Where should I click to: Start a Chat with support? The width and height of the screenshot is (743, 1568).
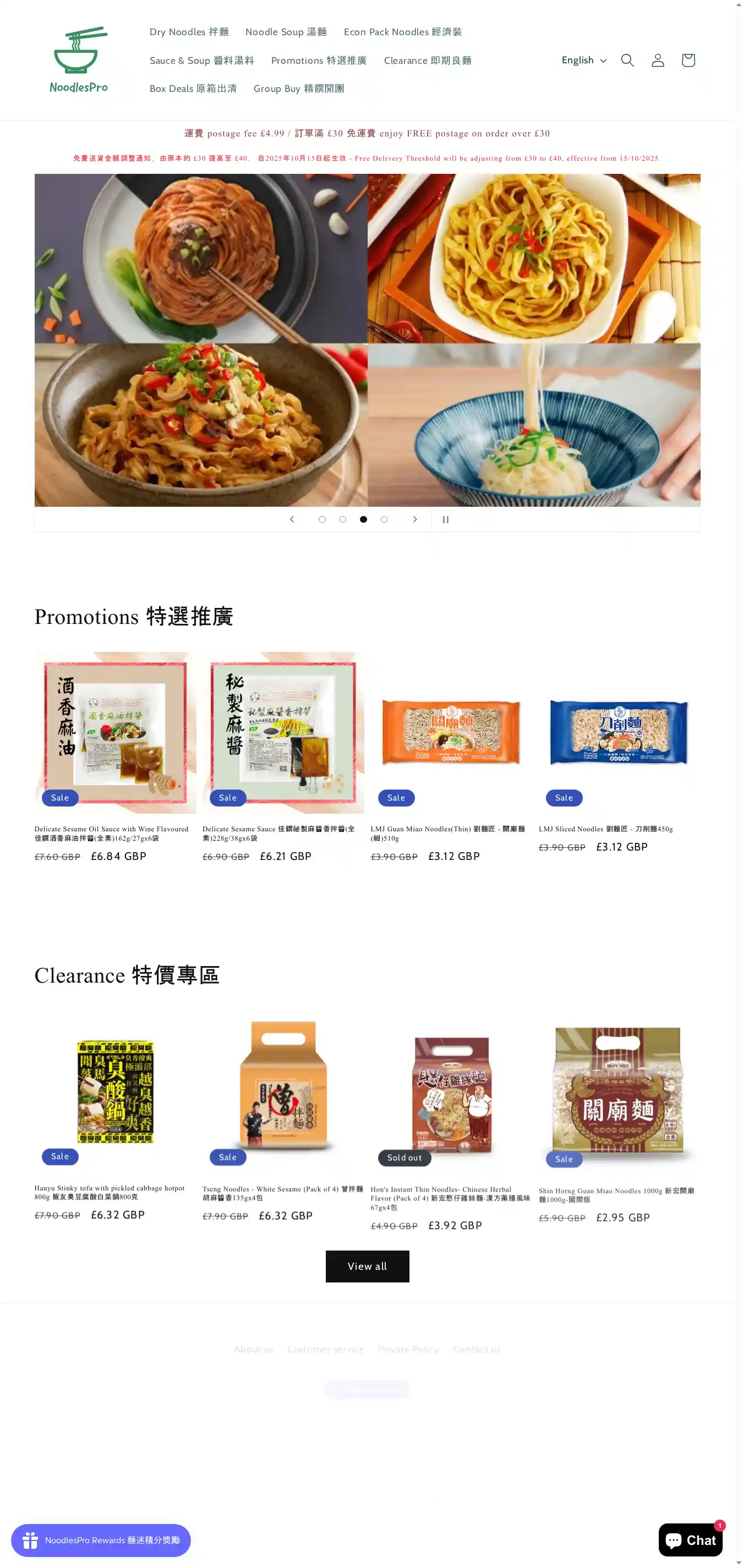690,1540
